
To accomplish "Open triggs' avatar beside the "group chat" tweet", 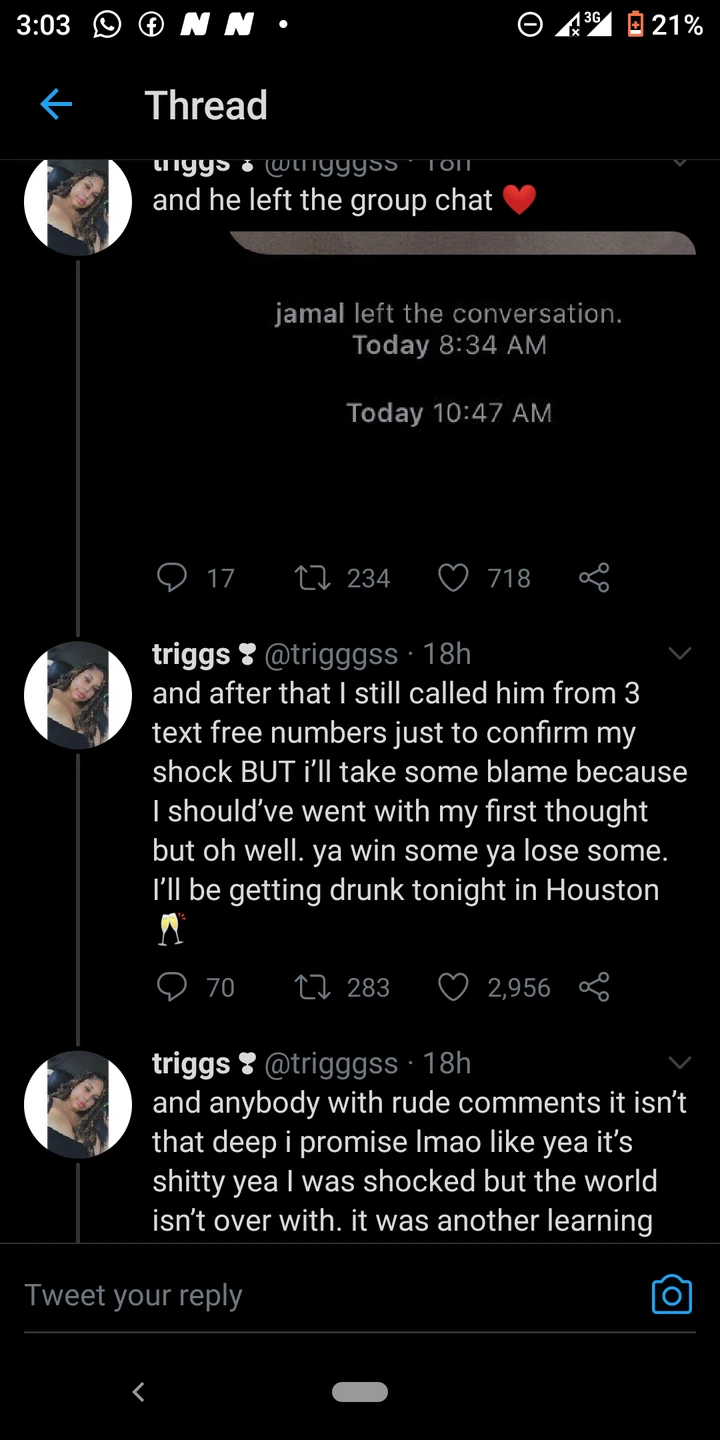I will [78, 205].
